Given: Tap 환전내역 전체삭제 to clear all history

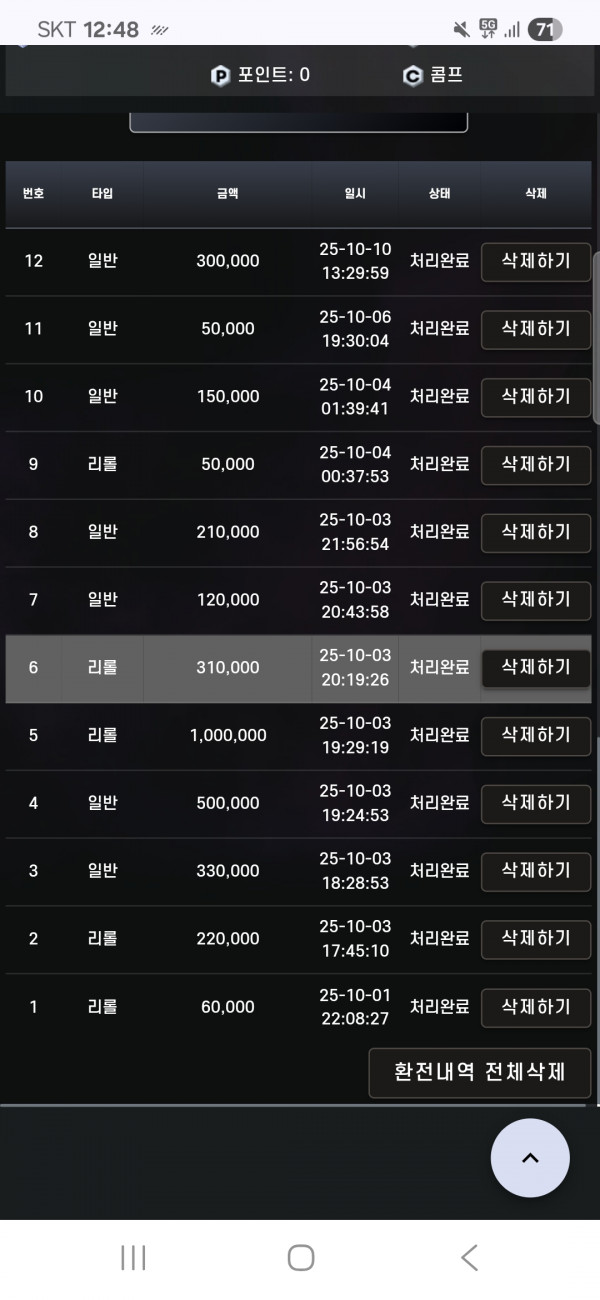Looking at the screenshot, I should click(479, 1073).
